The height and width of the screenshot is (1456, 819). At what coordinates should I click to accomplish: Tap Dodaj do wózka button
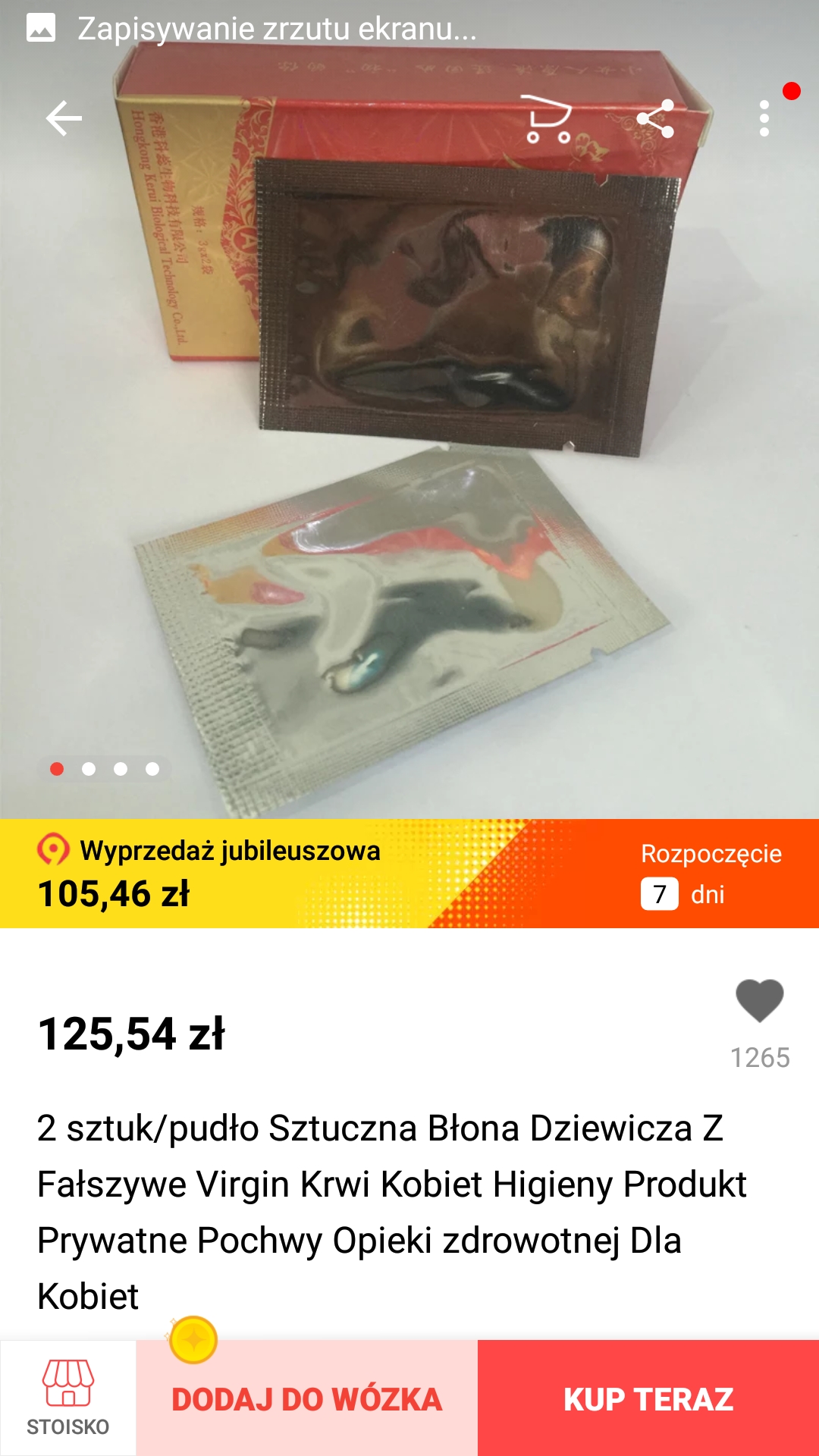[x=306, y=1399]
